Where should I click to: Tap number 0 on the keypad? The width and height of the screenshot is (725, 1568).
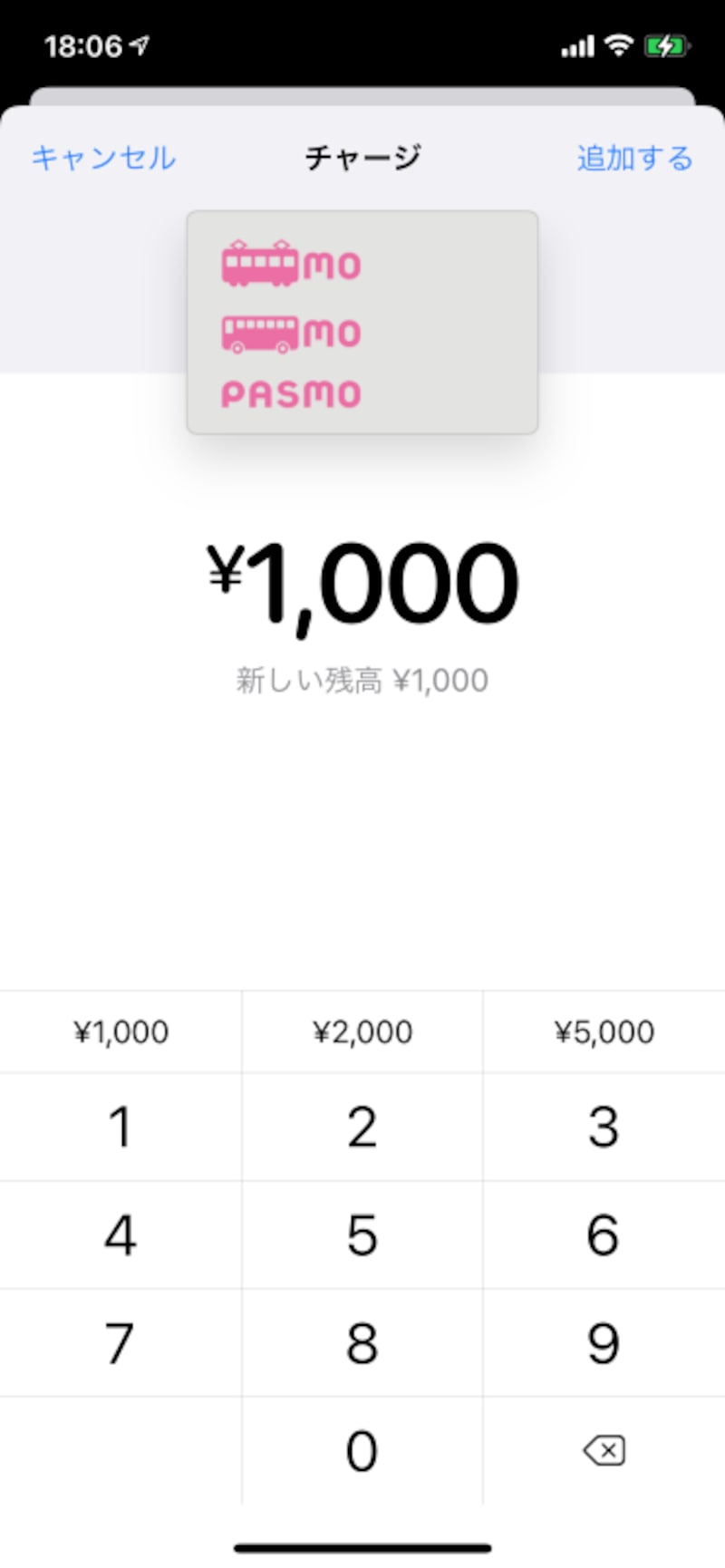point(362,1450)
